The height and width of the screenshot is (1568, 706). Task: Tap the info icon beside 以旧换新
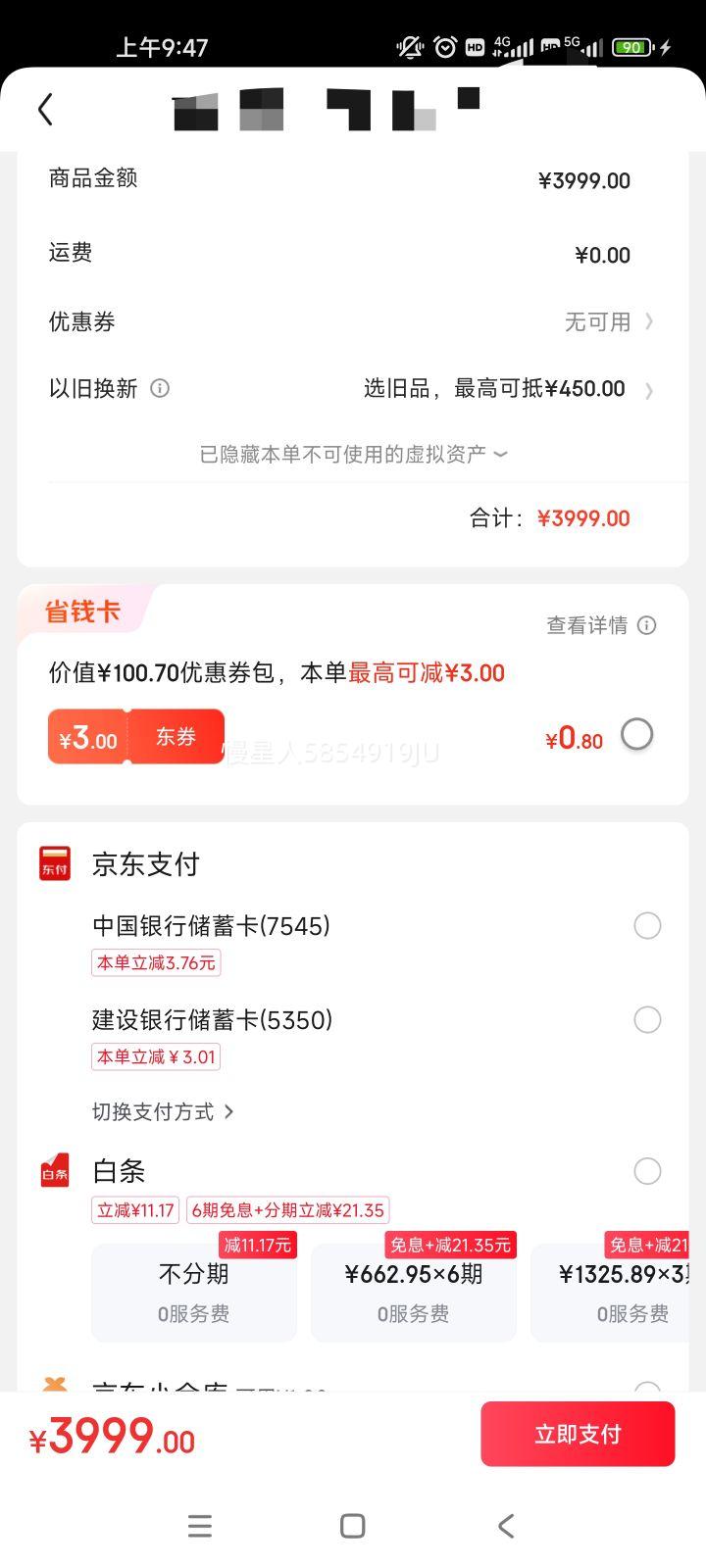point(160,388)
